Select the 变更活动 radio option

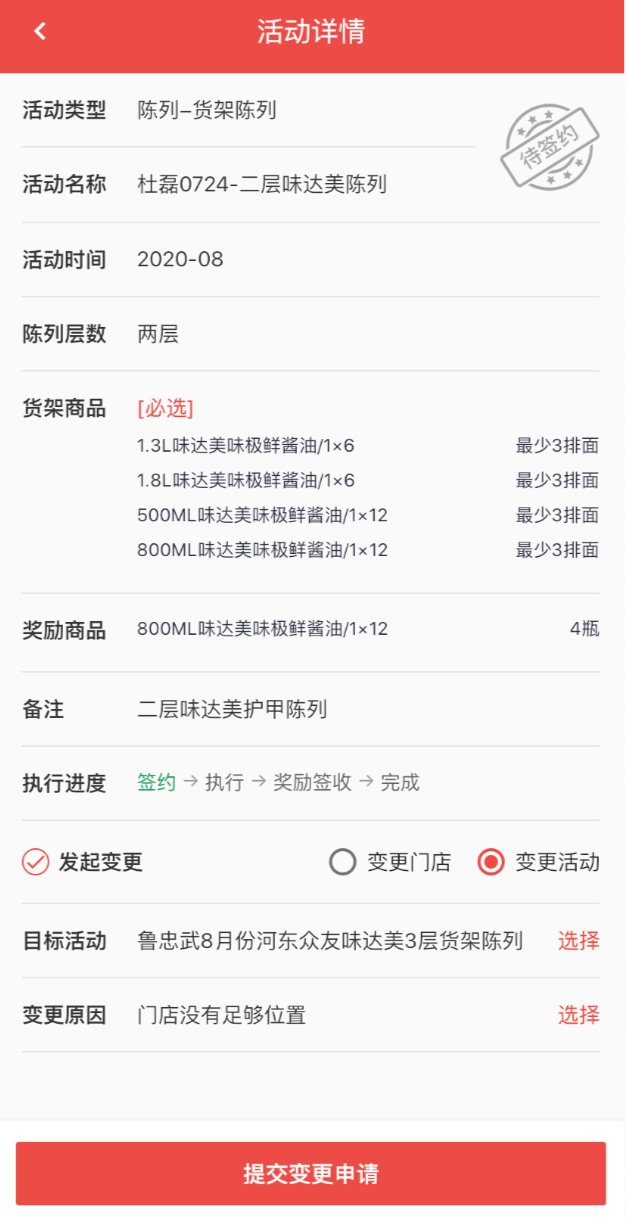click(x=491, y=862)
